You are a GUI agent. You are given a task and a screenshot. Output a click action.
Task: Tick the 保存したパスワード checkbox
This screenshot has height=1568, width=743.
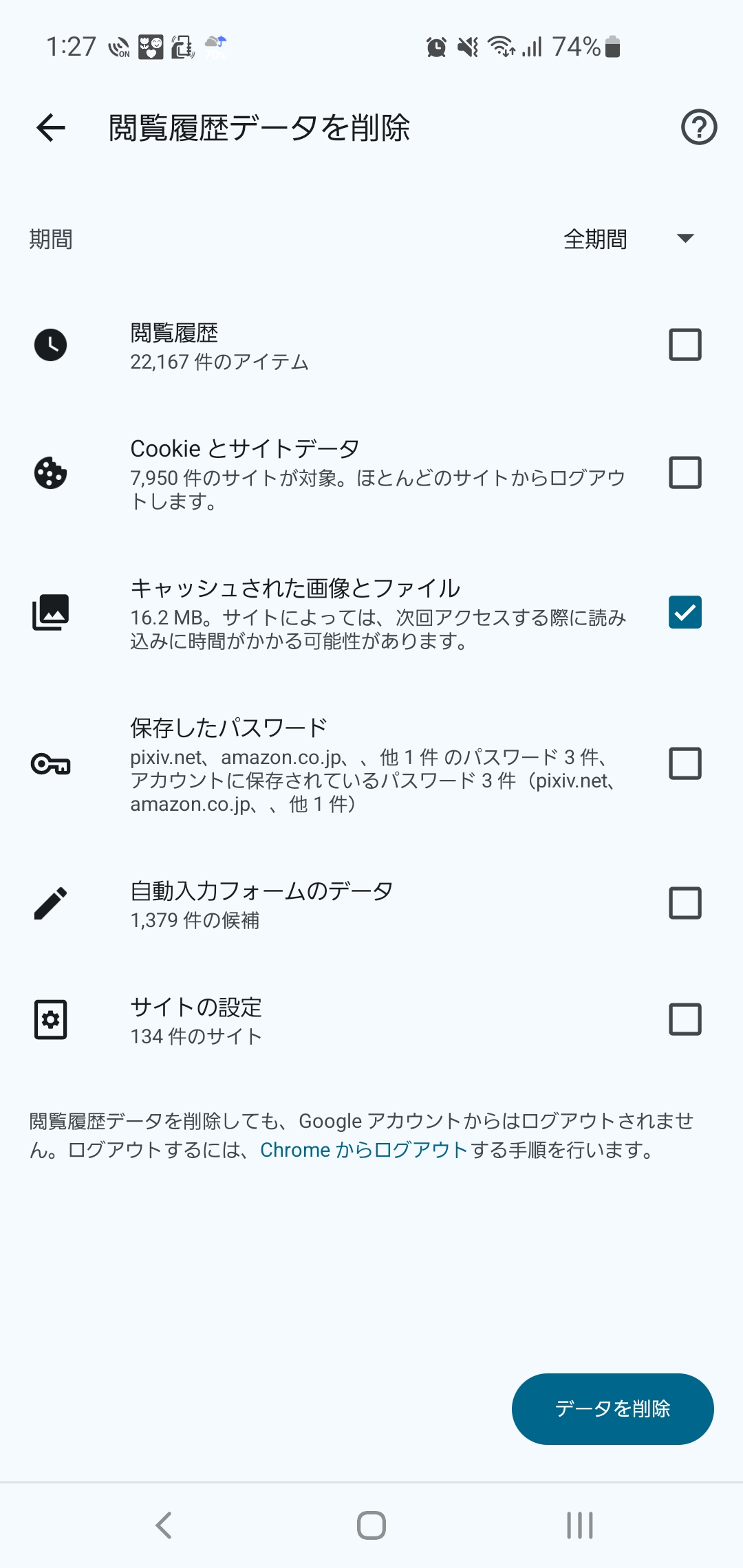click(x=685, y=763)
